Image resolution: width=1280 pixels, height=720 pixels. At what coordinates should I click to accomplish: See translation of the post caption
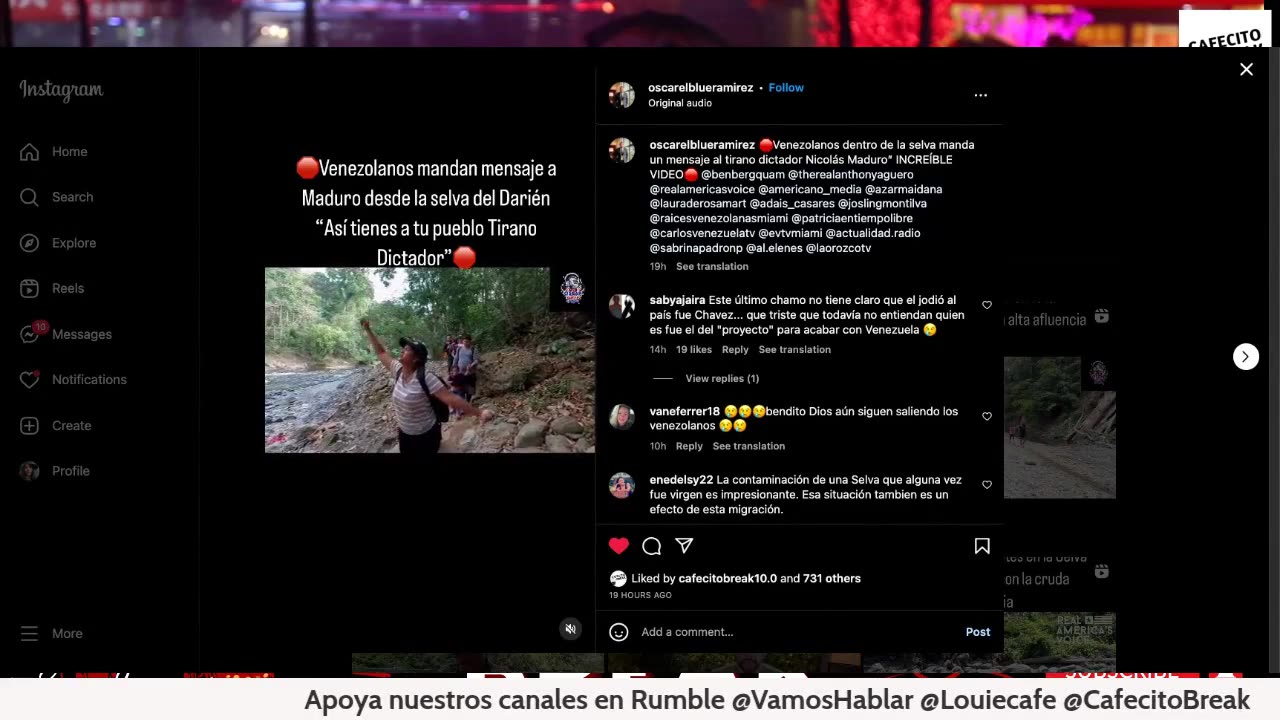point(712,267)
